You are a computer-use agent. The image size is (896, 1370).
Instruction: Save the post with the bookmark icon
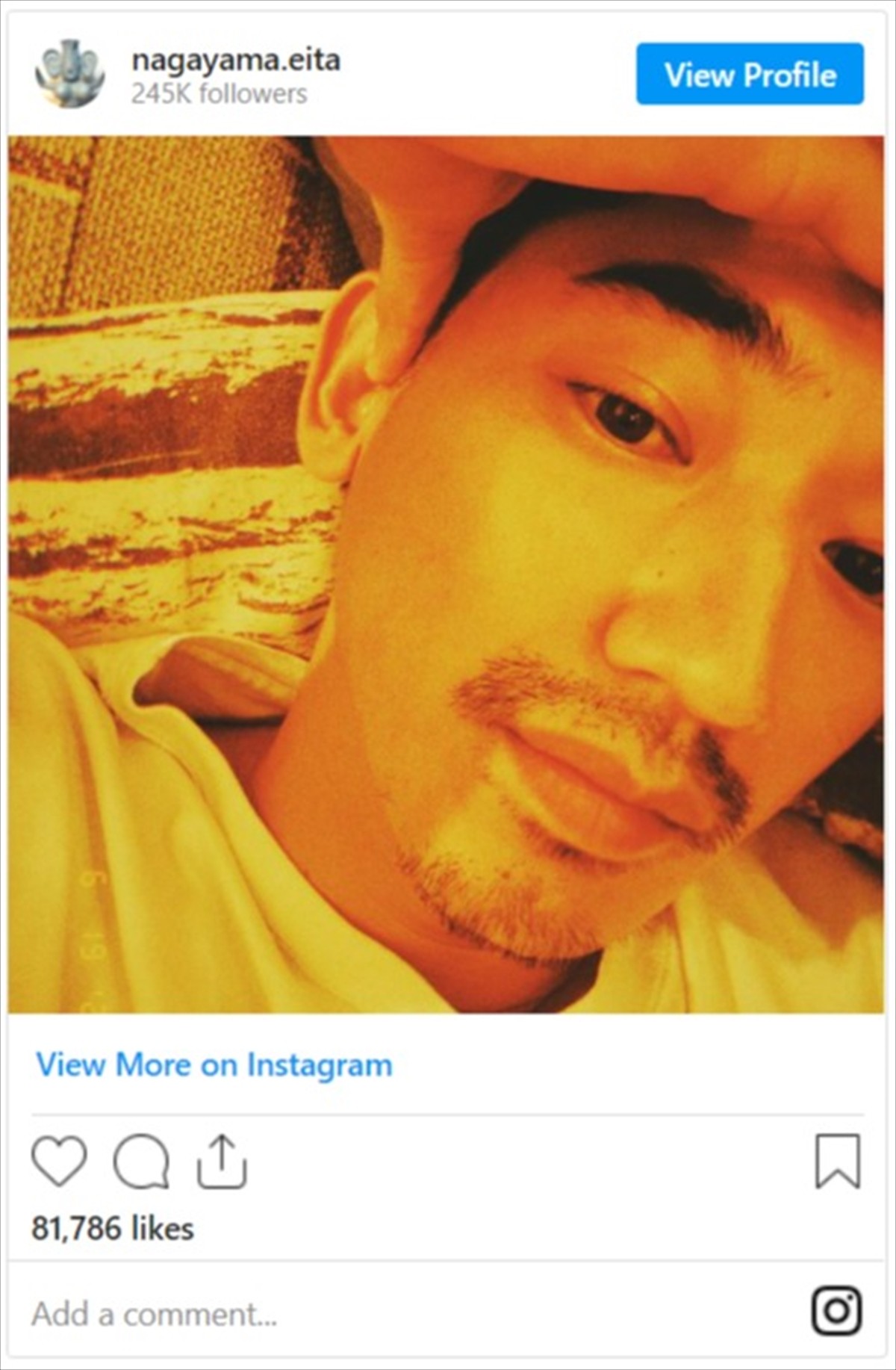click(837, 1162)
